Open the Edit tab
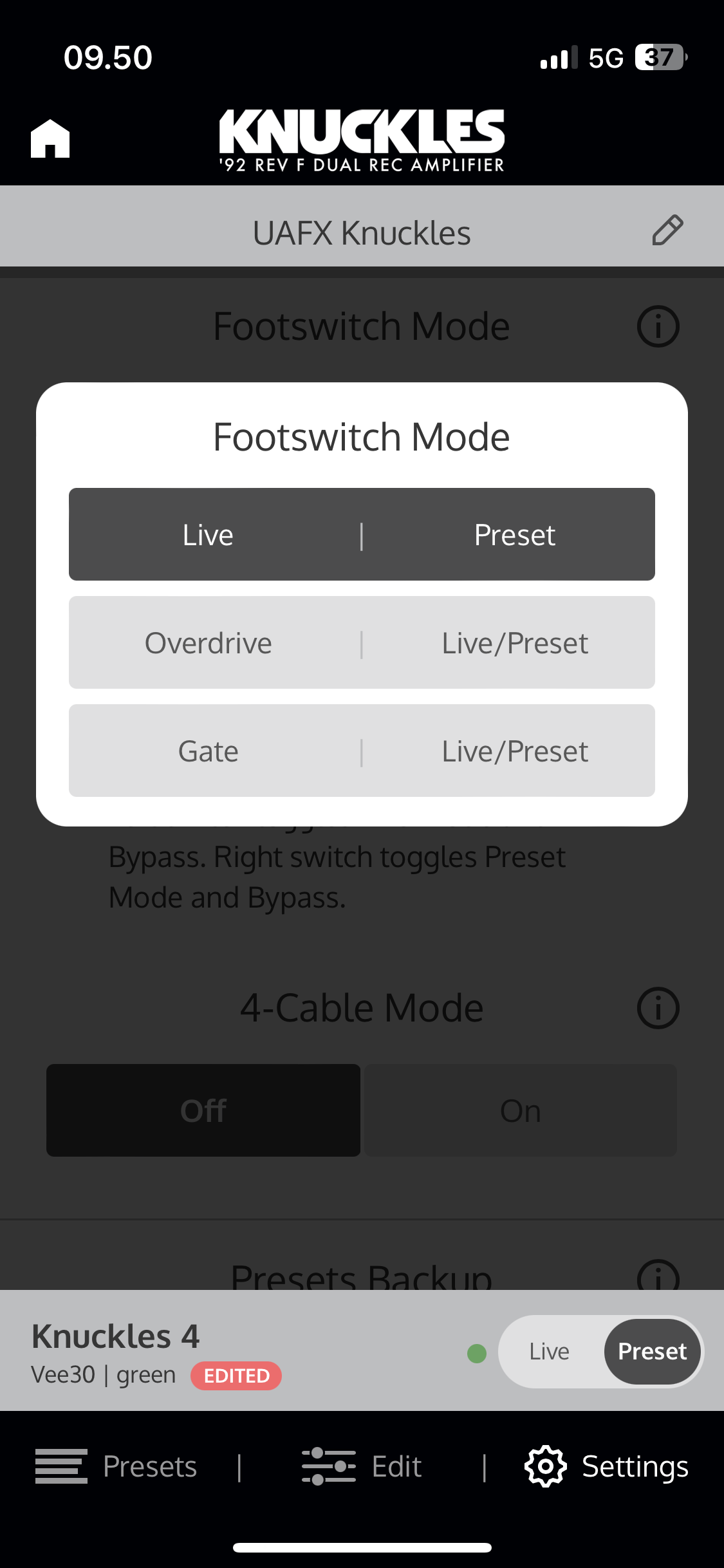The width and height of the screenshot is (724, 1568). [x=362, y=1466]
